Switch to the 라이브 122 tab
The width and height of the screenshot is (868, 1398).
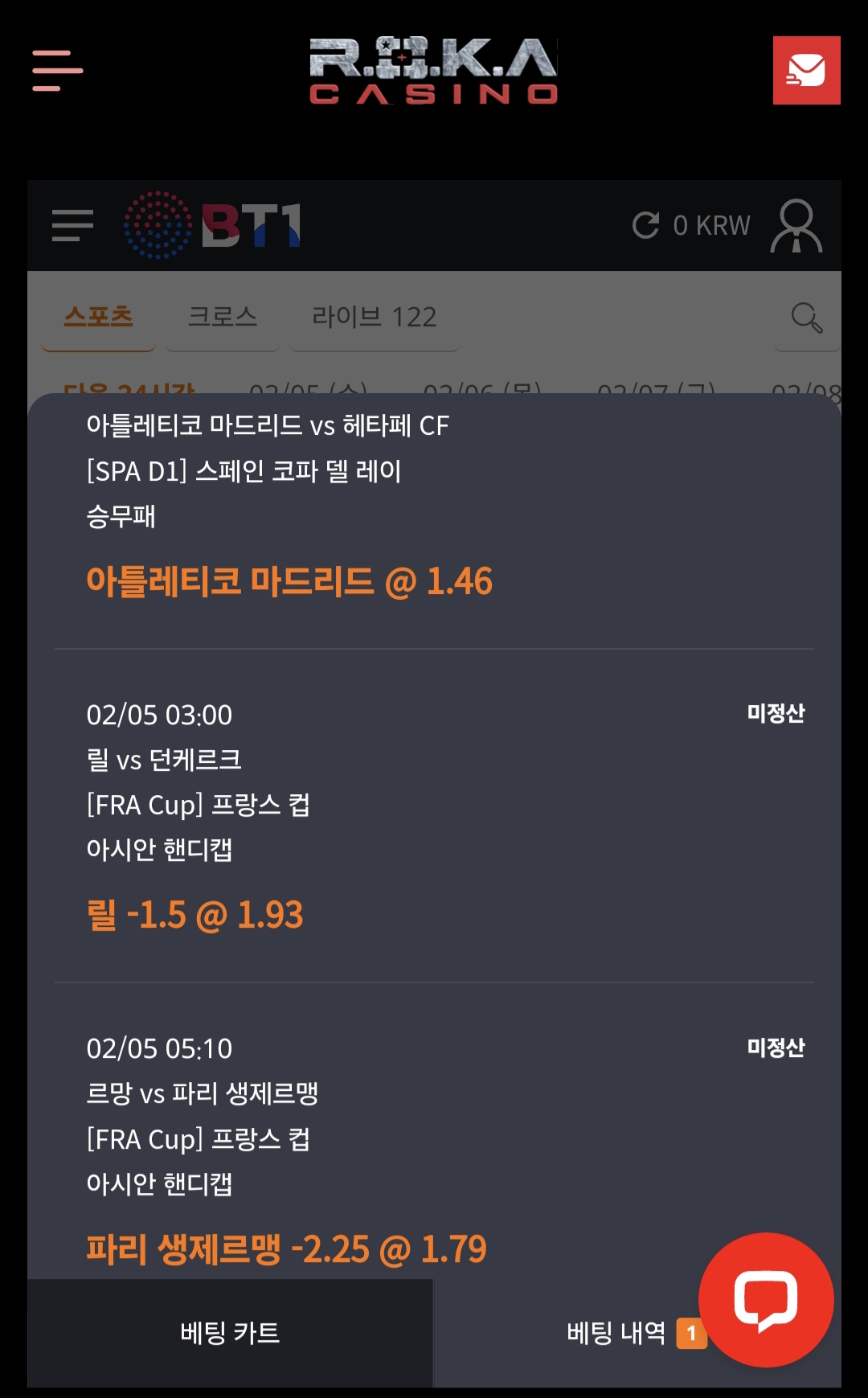[x=375, y=317]
